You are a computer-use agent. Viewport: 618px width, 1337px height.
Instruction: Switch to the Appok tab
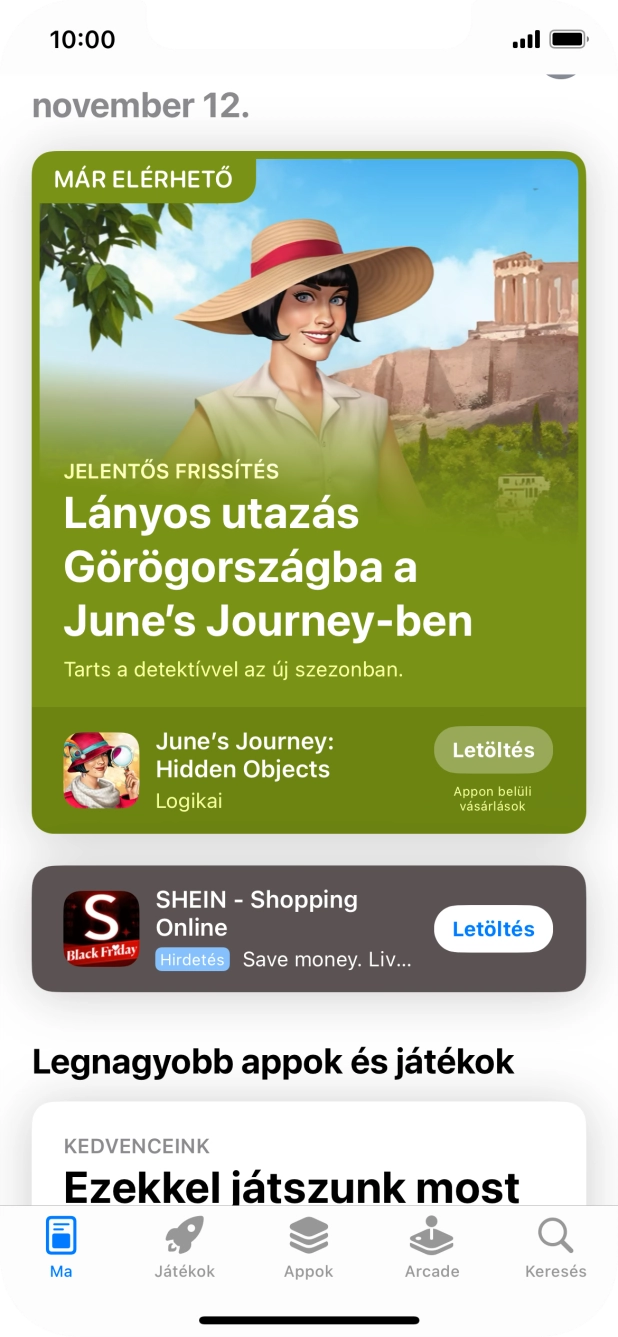click(308, 1248)
